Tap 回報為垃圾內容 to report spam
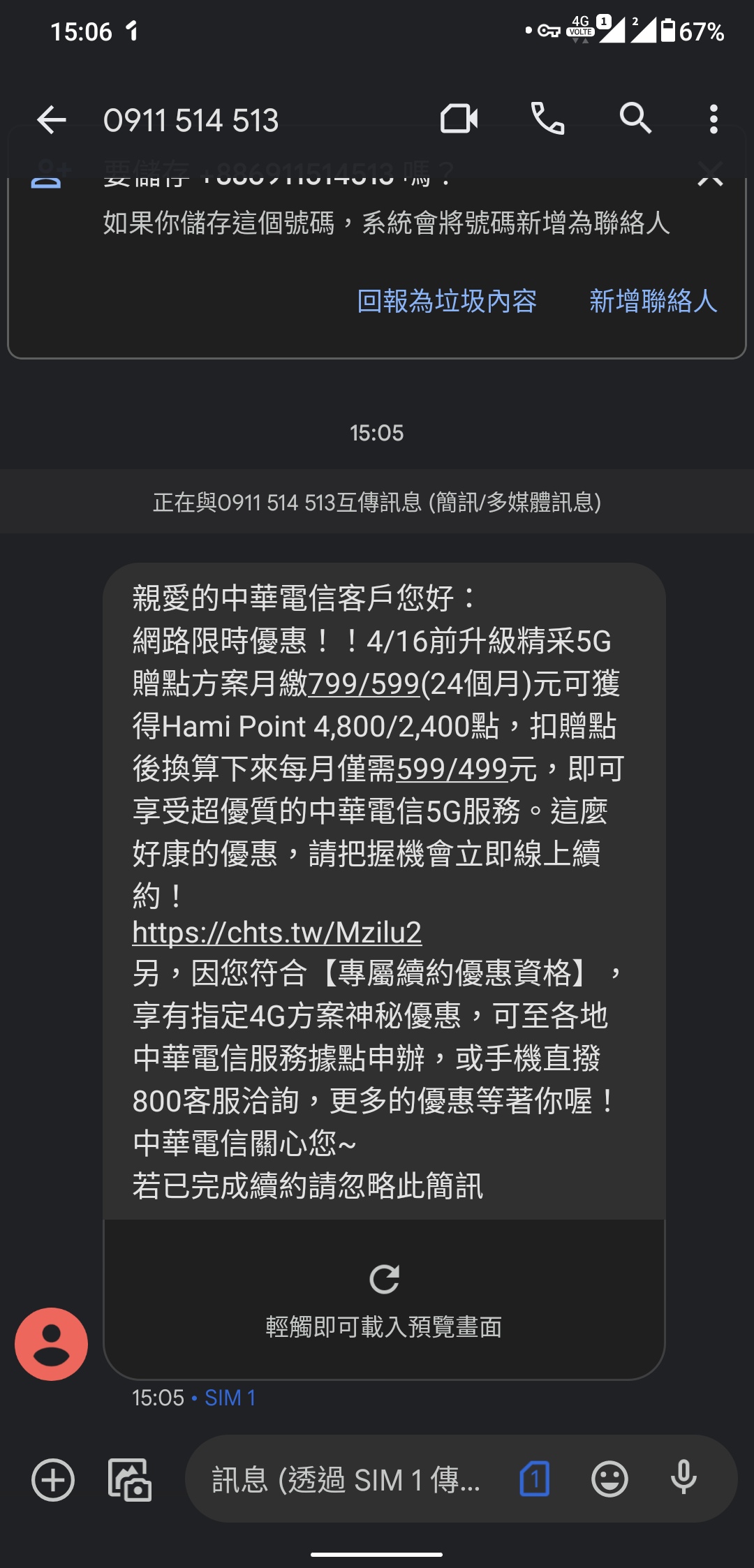Screen dimensions: 754x1568 [447, 301]
